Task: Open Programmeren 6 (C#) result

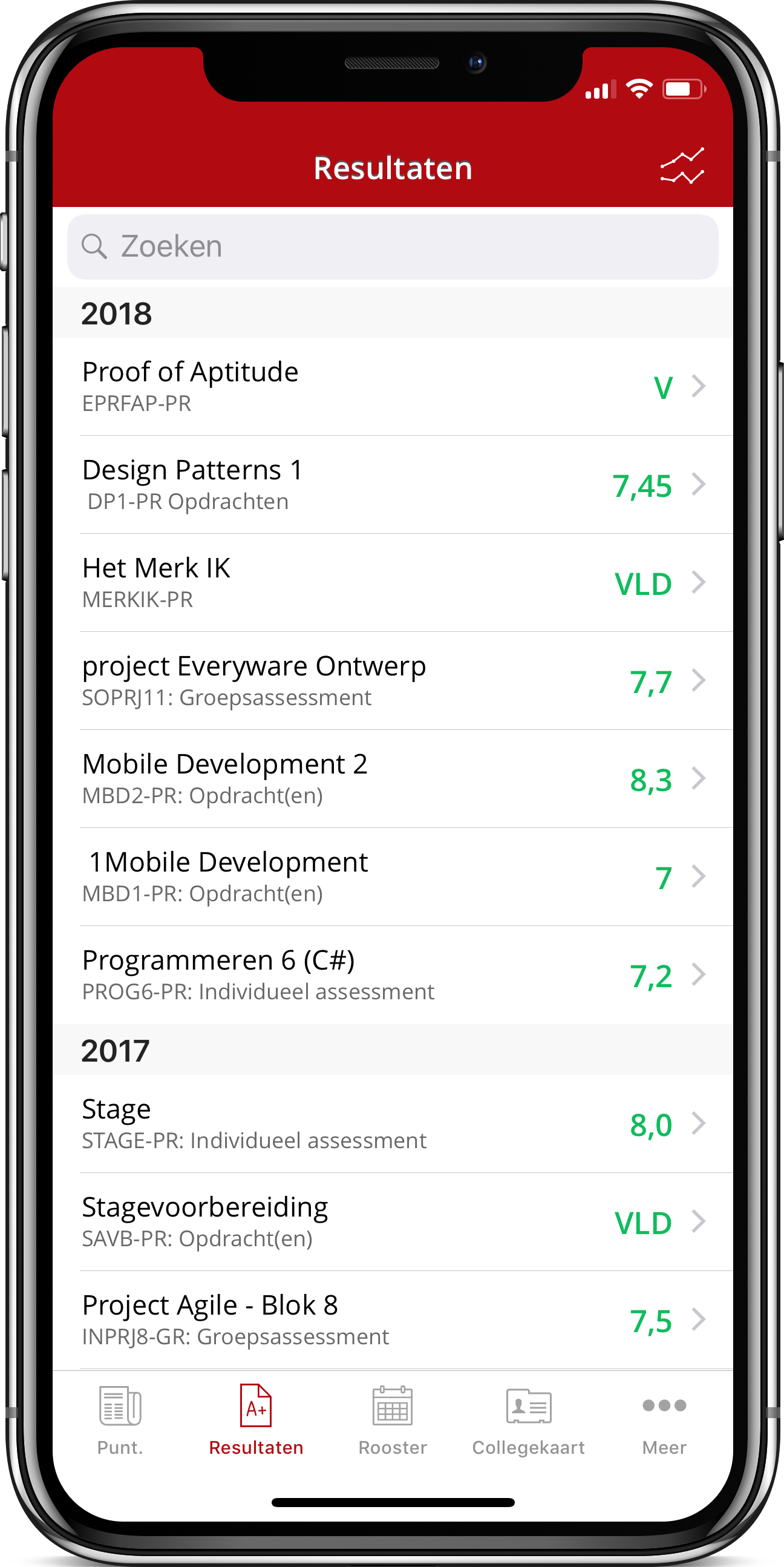Action: [x=393, y=974]
